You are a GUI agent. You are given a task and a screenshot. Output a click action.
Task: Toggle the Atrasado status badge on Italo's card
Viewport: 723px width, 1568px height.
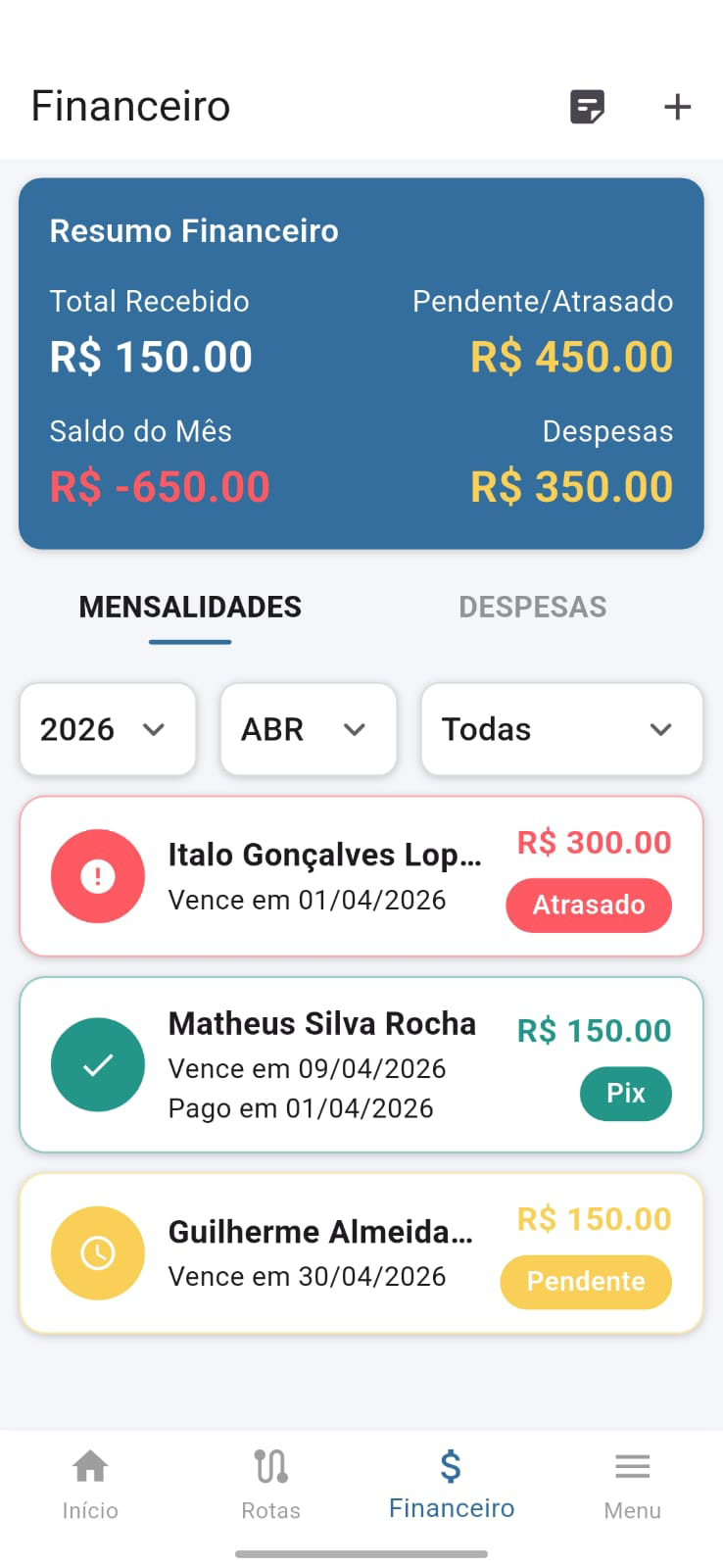click(588, 905)
